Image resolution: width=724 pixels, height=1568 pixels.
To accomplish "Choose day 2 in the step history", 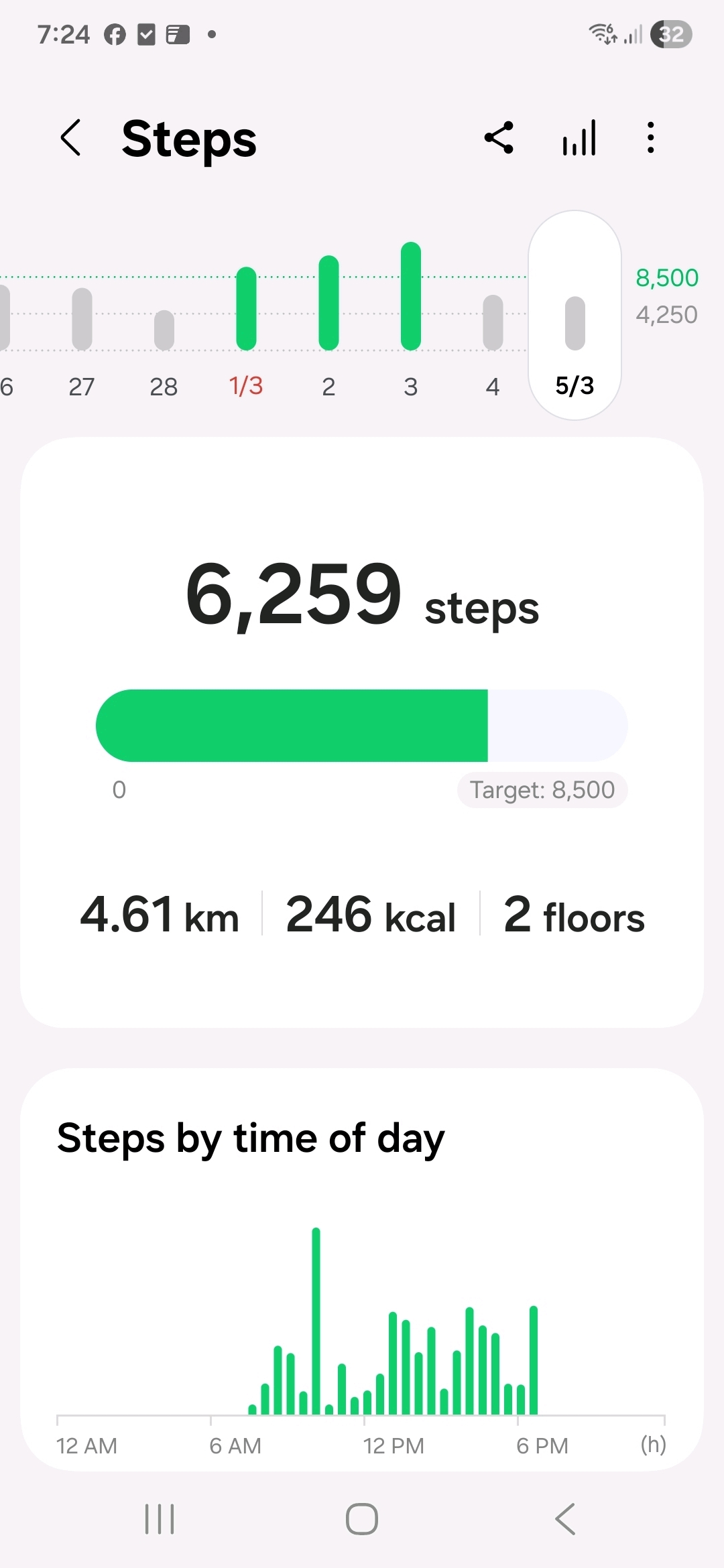I will pyautogui.click(x=328, y=322).
